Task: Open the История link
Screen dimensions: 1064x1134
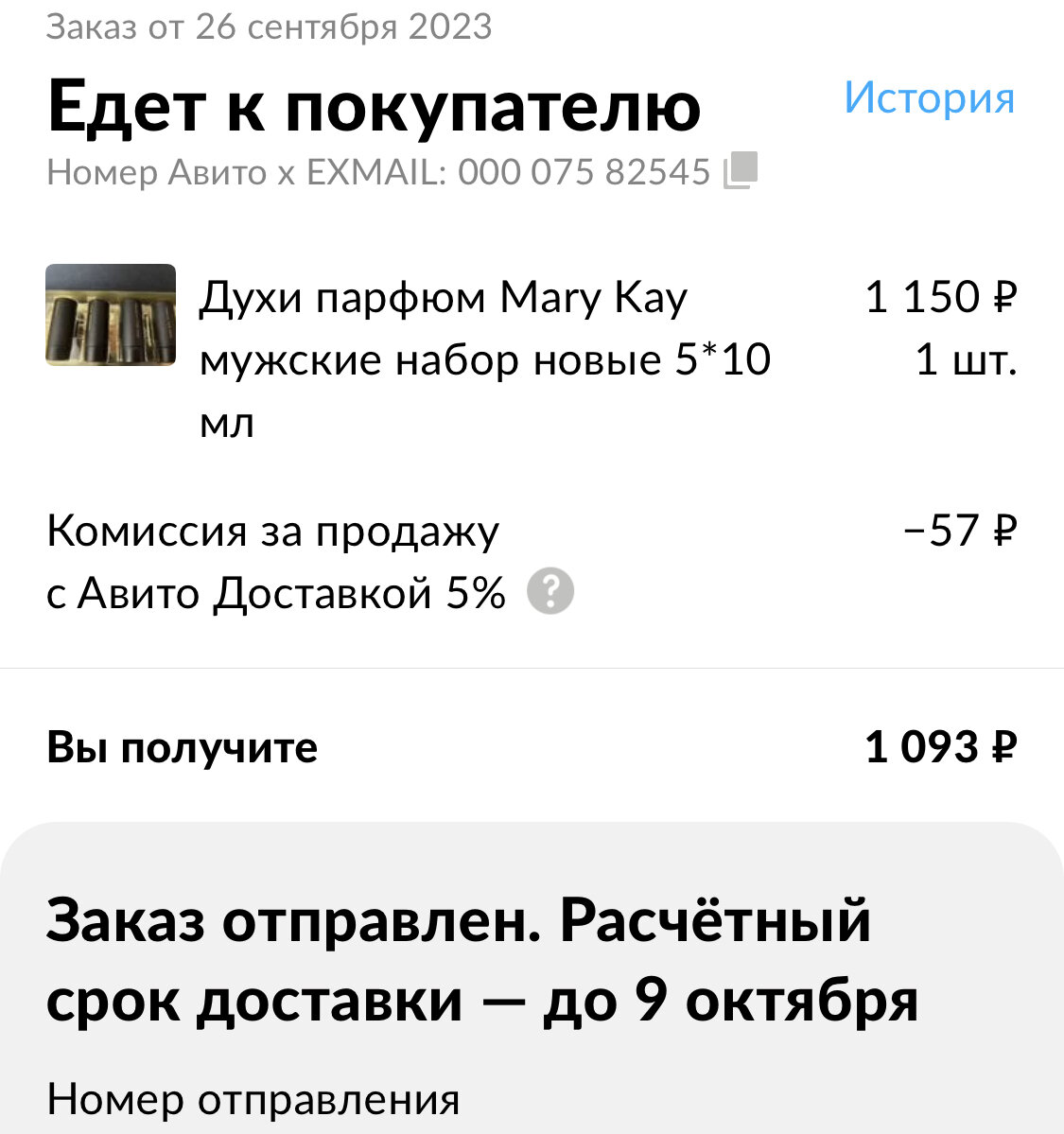Action: (930, 97)
